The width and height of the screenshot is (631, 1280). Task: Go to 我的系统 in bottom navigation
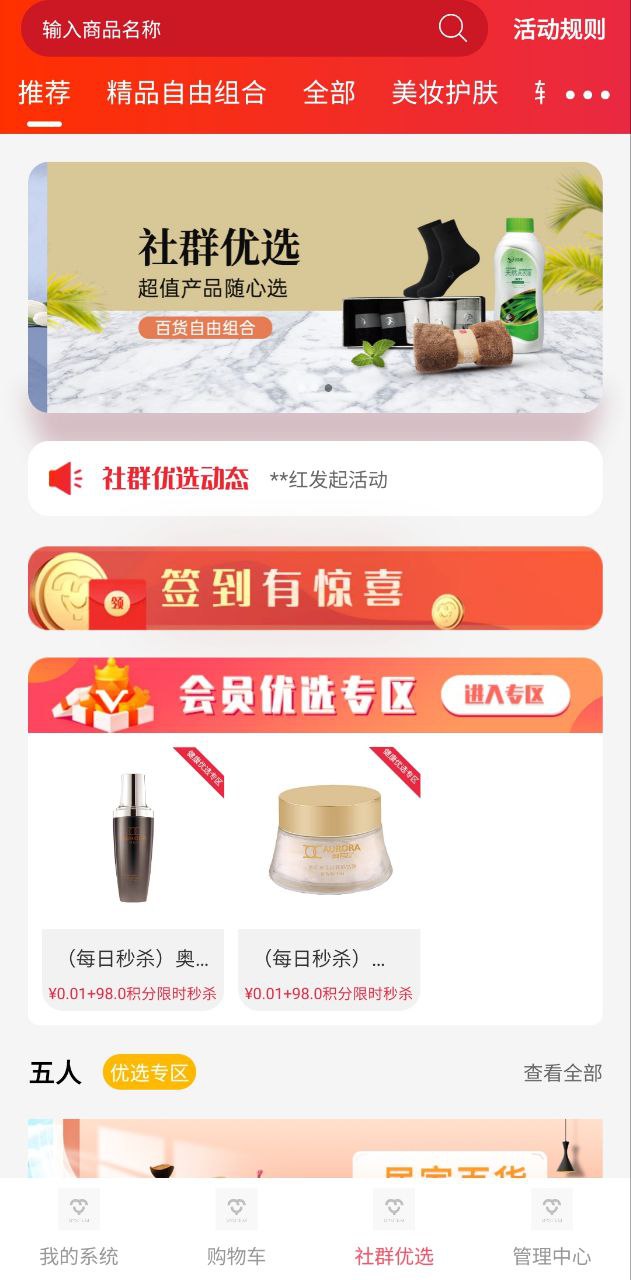78,1229
